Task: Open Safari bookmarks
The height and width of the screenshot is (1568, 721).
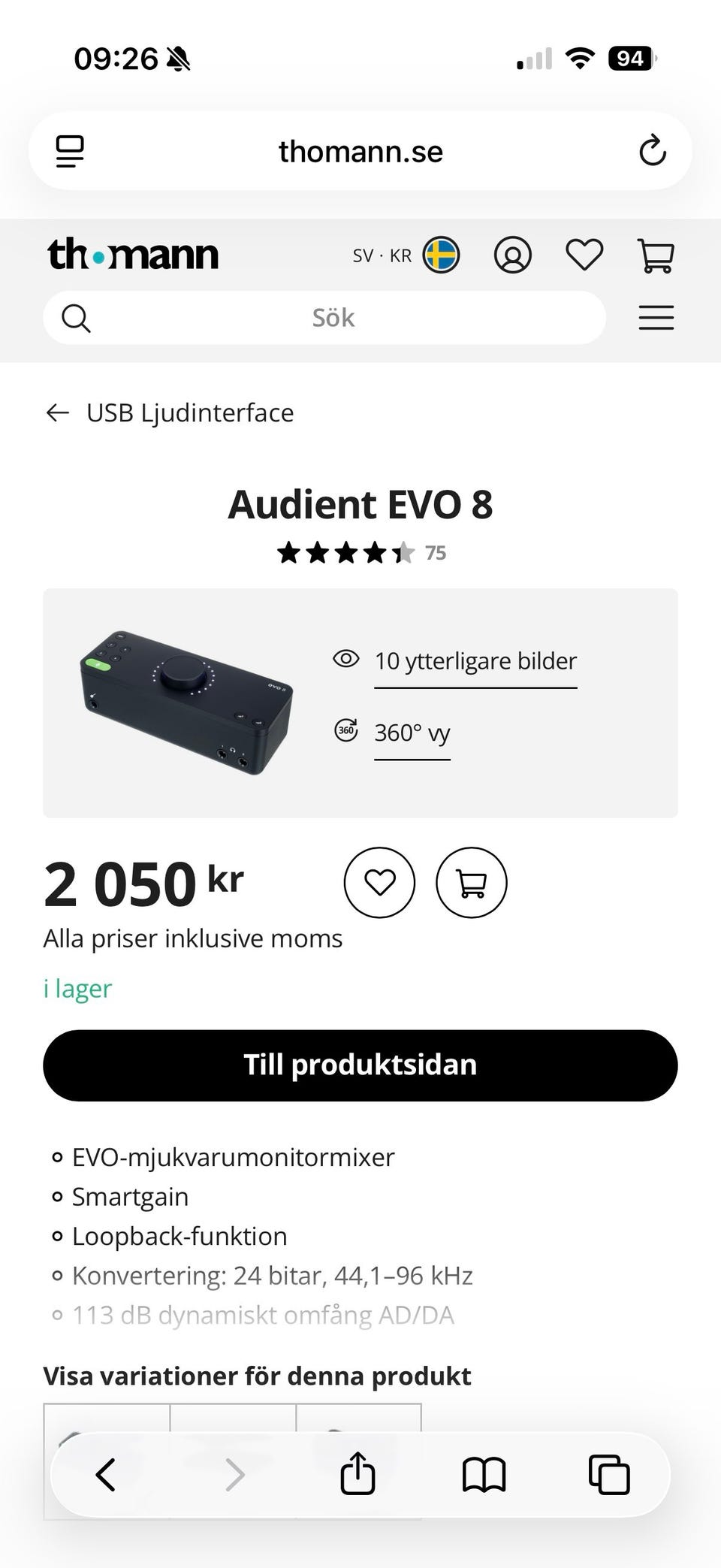Action: click(484, 1474)
